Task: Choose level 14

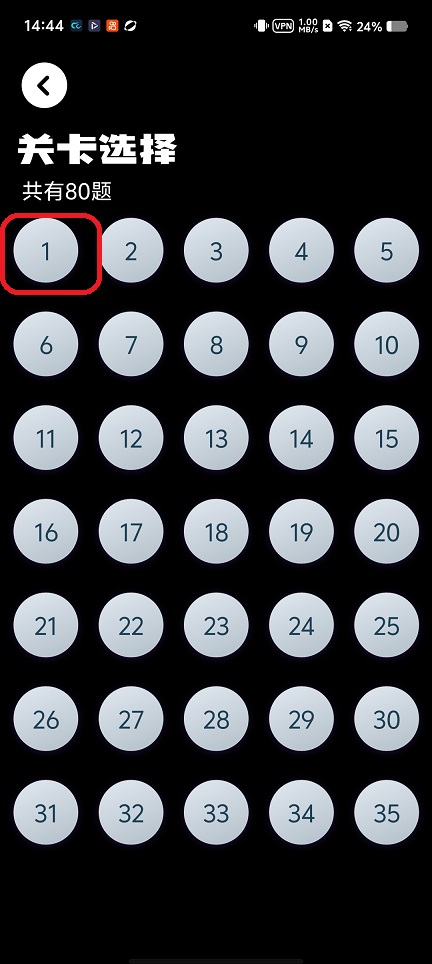Action: tap(301, 438)
